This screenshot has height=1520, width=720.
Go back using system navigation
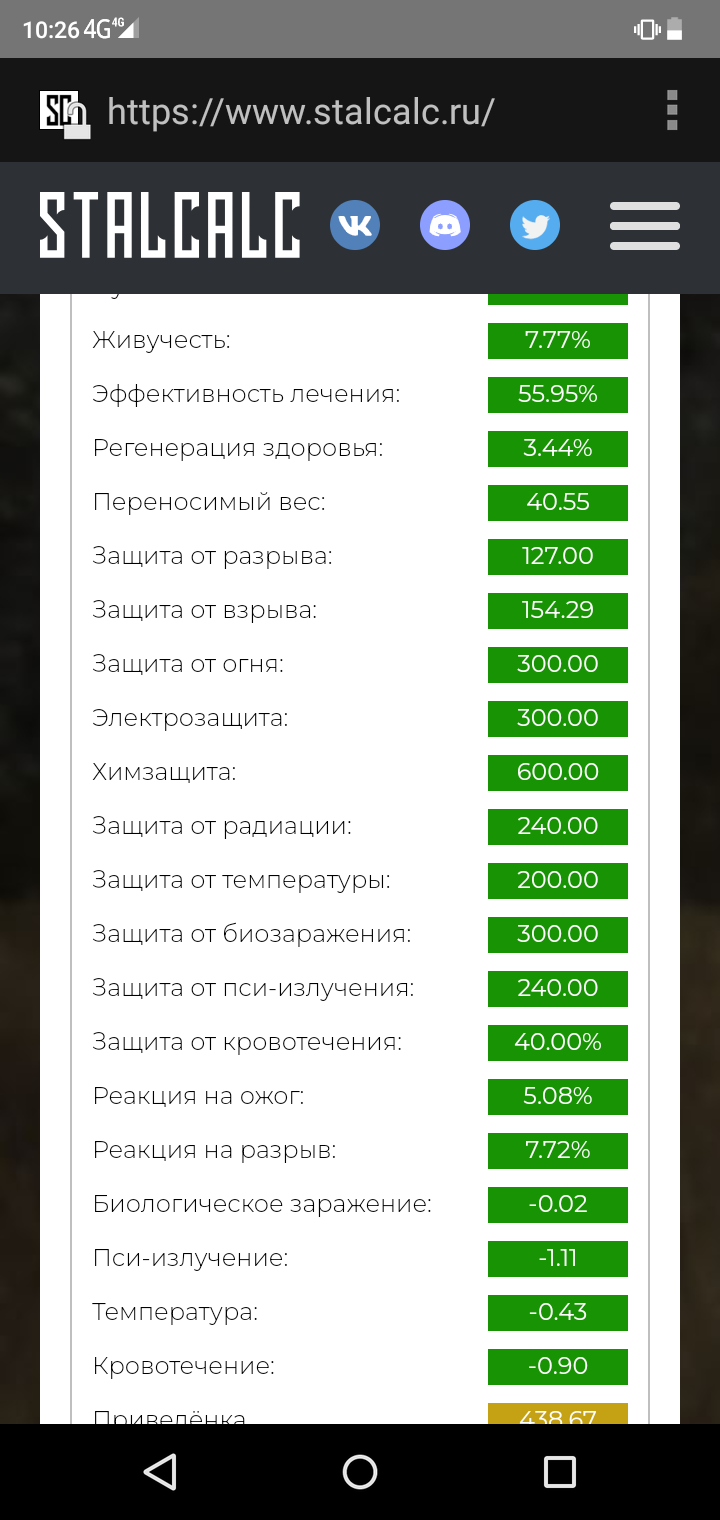click(160, 1472)
